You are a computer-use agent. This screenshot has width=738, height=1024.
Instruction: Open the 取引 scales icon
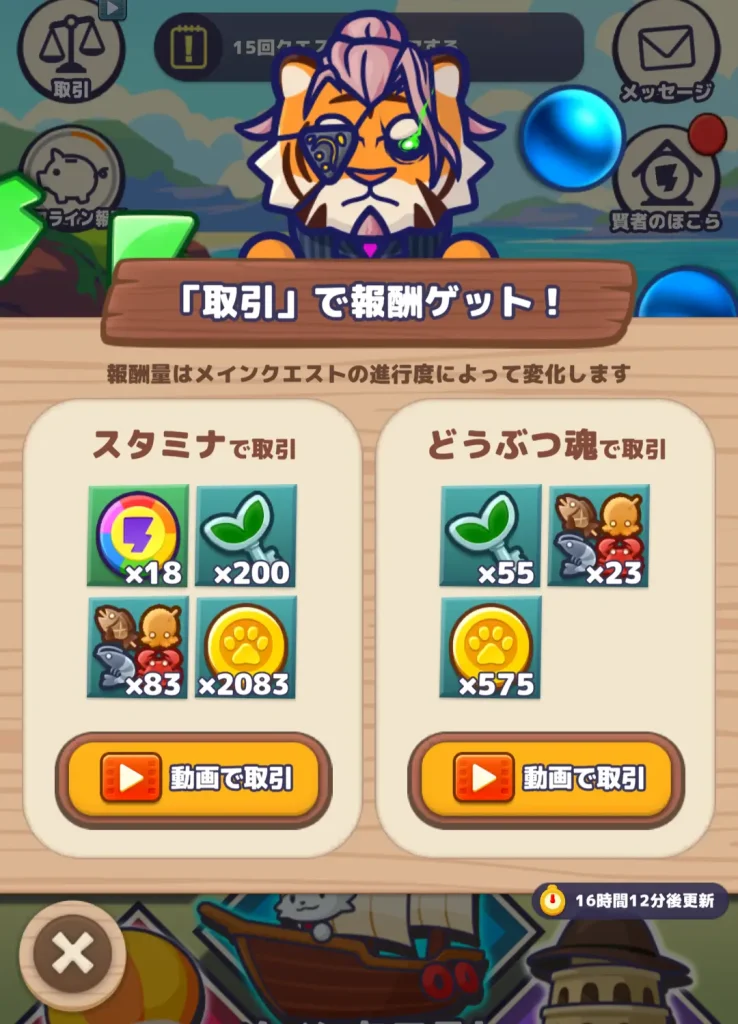coord(70,50)
